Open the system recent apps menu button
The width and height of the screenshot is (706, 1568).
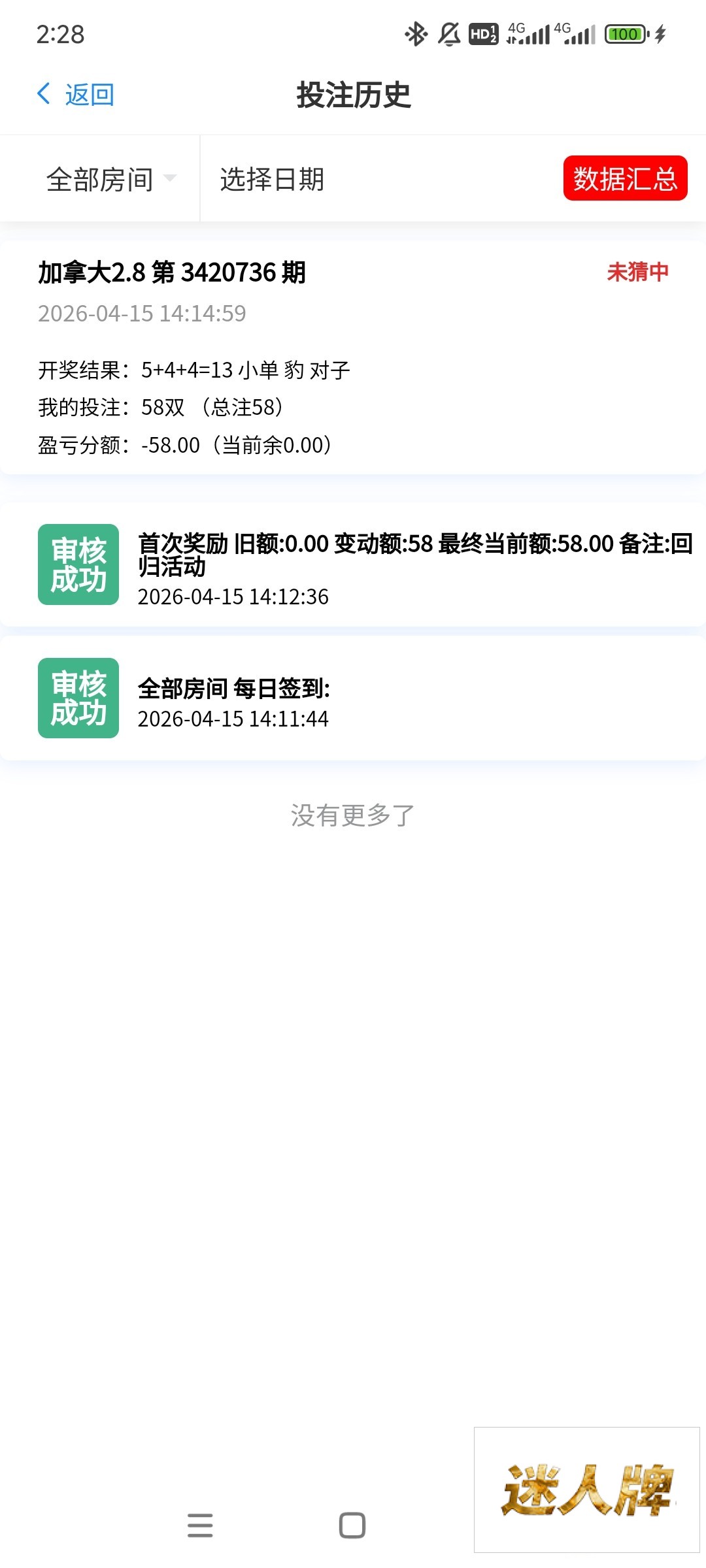(x=200, y=1525)
